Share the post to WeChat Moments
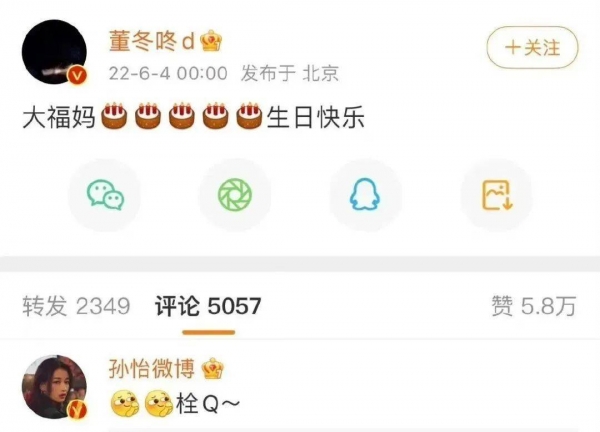Screen dimensions: 600x432 pos(235,195)
